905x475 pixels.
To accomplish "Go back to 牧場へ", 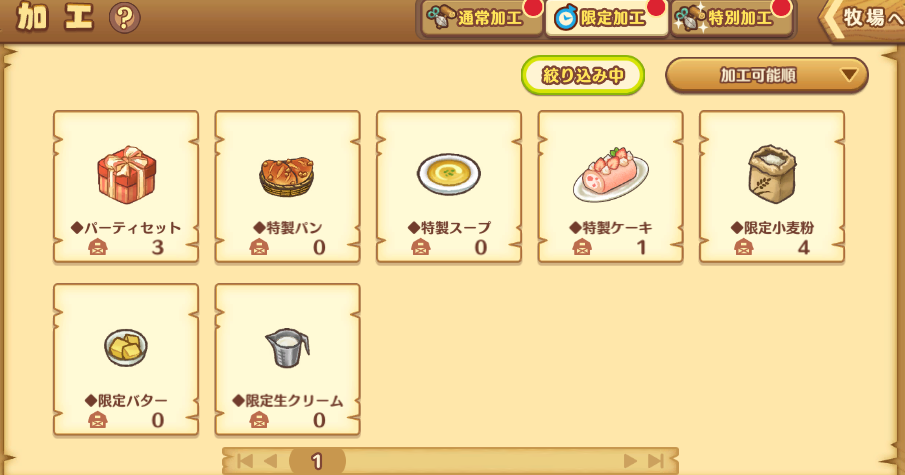I will coord(865,18).
